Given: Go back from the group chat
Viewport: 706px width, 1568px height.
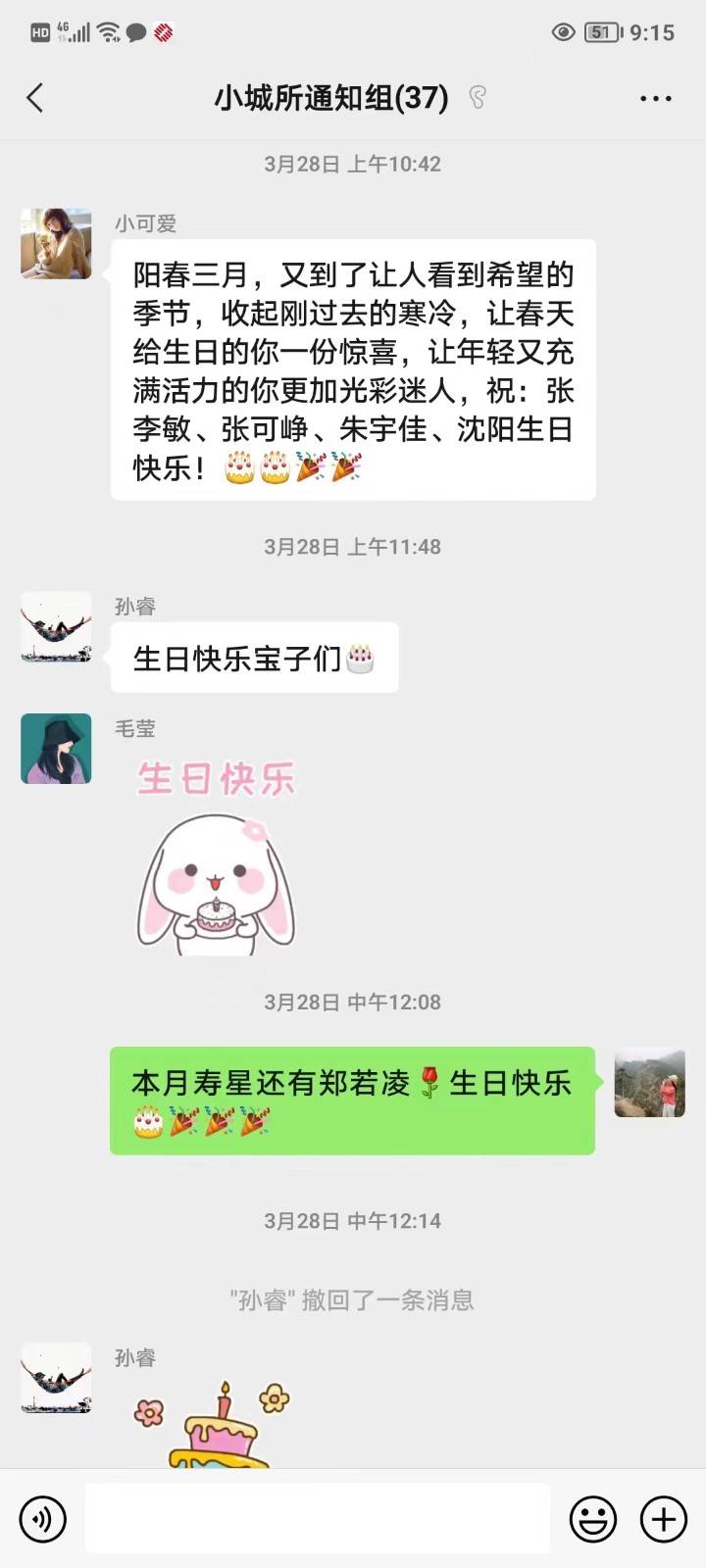Looking at the screenshot, I should [35, 98].
